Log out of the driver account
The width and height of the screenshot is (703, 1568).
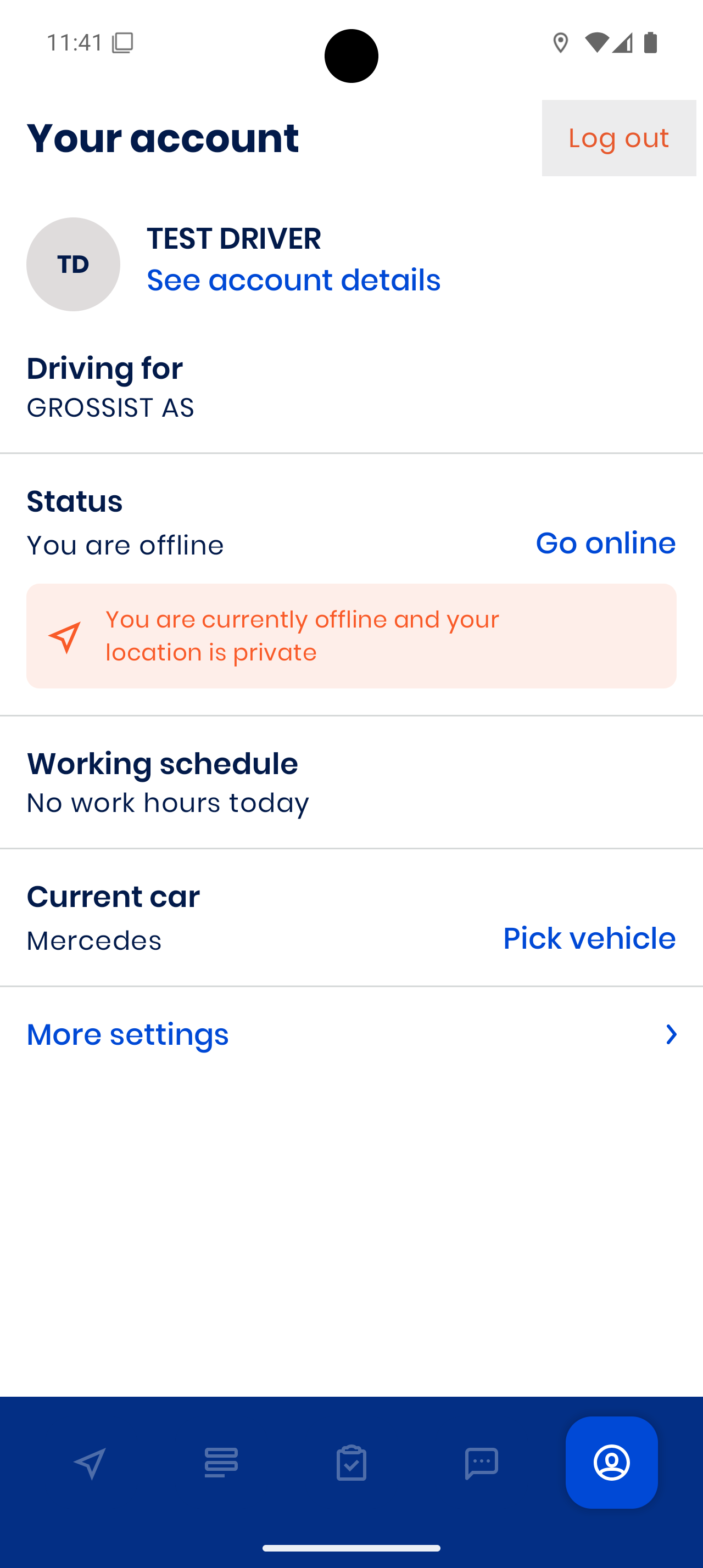pos(618,138)
